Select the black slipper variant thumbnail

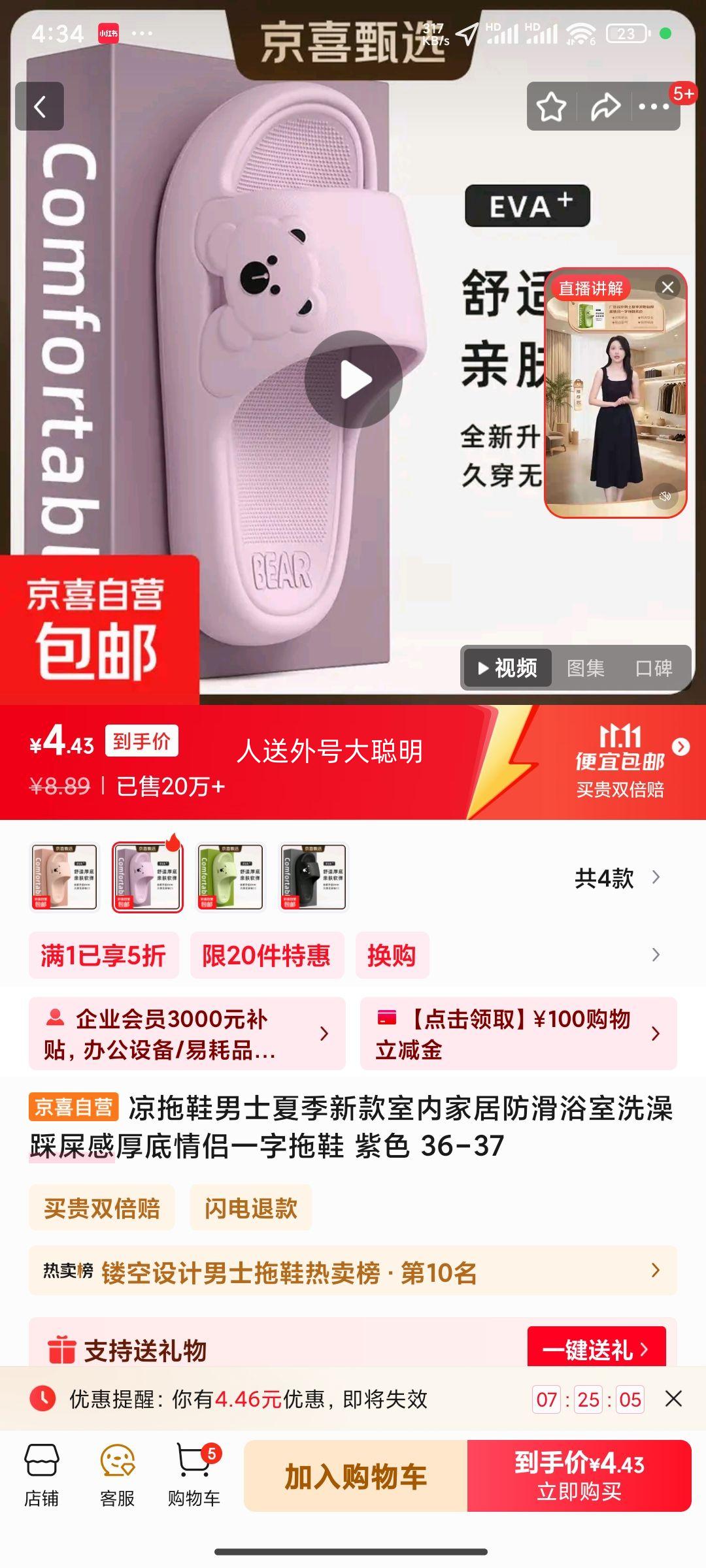(x=314, y=877)
